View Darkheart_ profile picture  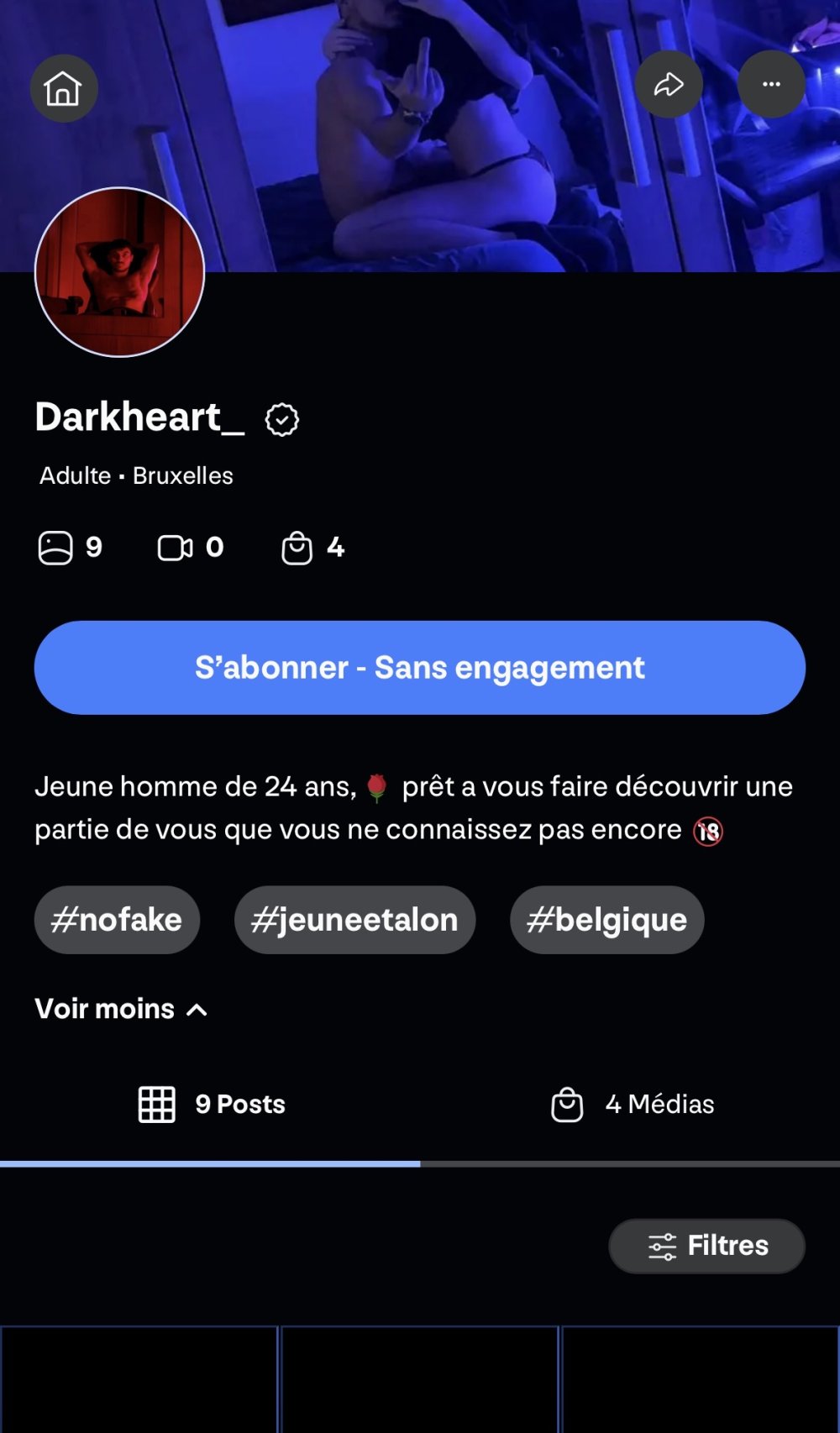point(120,272)
